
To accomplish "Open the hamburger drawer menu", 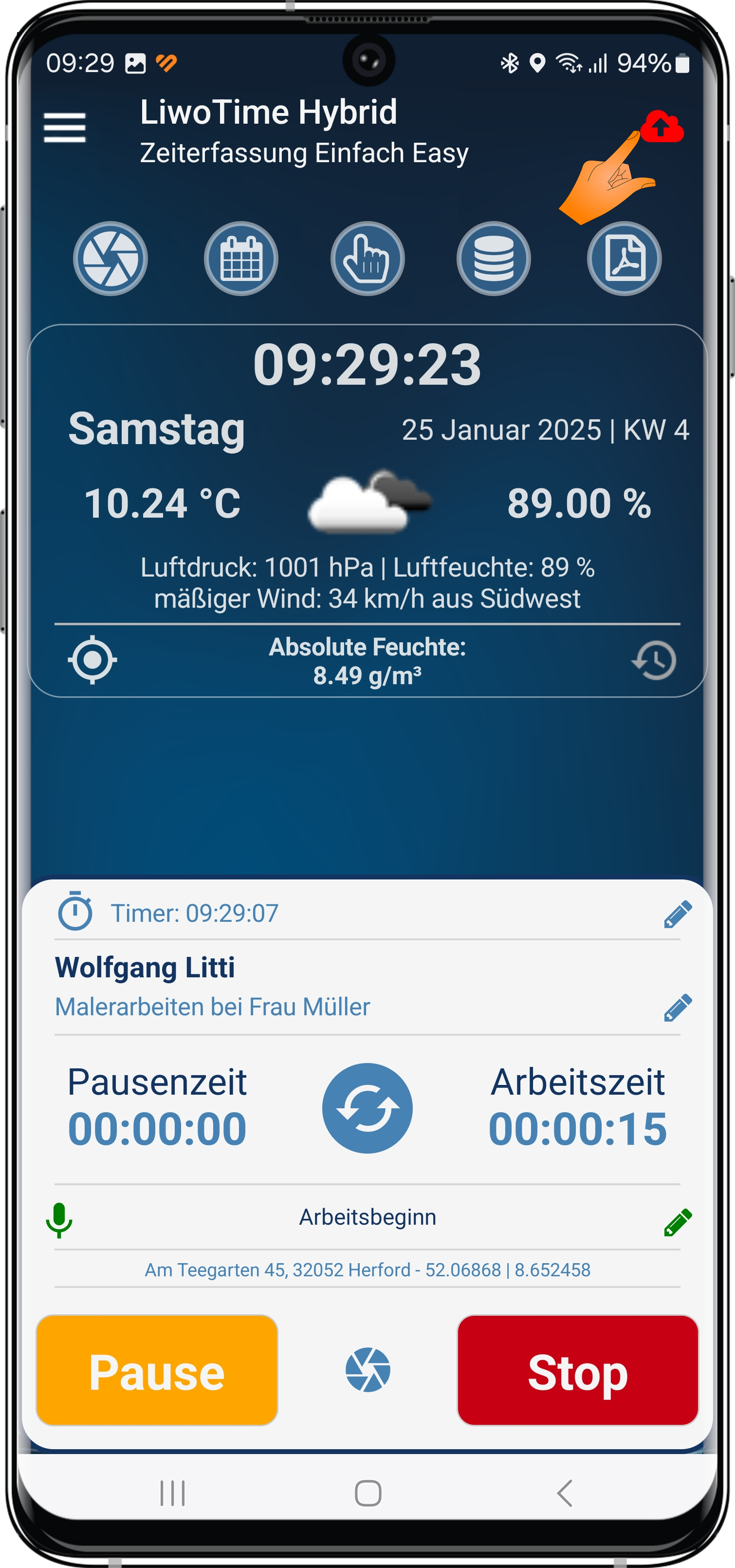I will tap(64, 128).
